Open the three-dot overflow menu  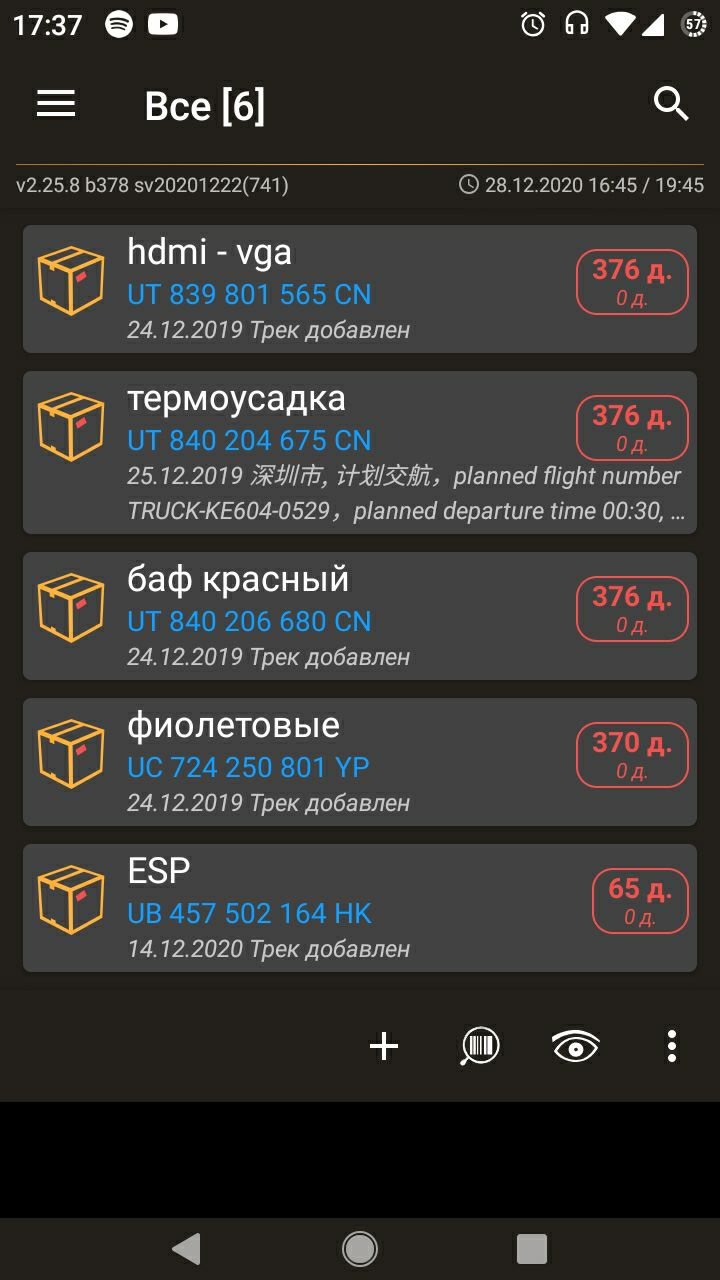point(672,1046)
